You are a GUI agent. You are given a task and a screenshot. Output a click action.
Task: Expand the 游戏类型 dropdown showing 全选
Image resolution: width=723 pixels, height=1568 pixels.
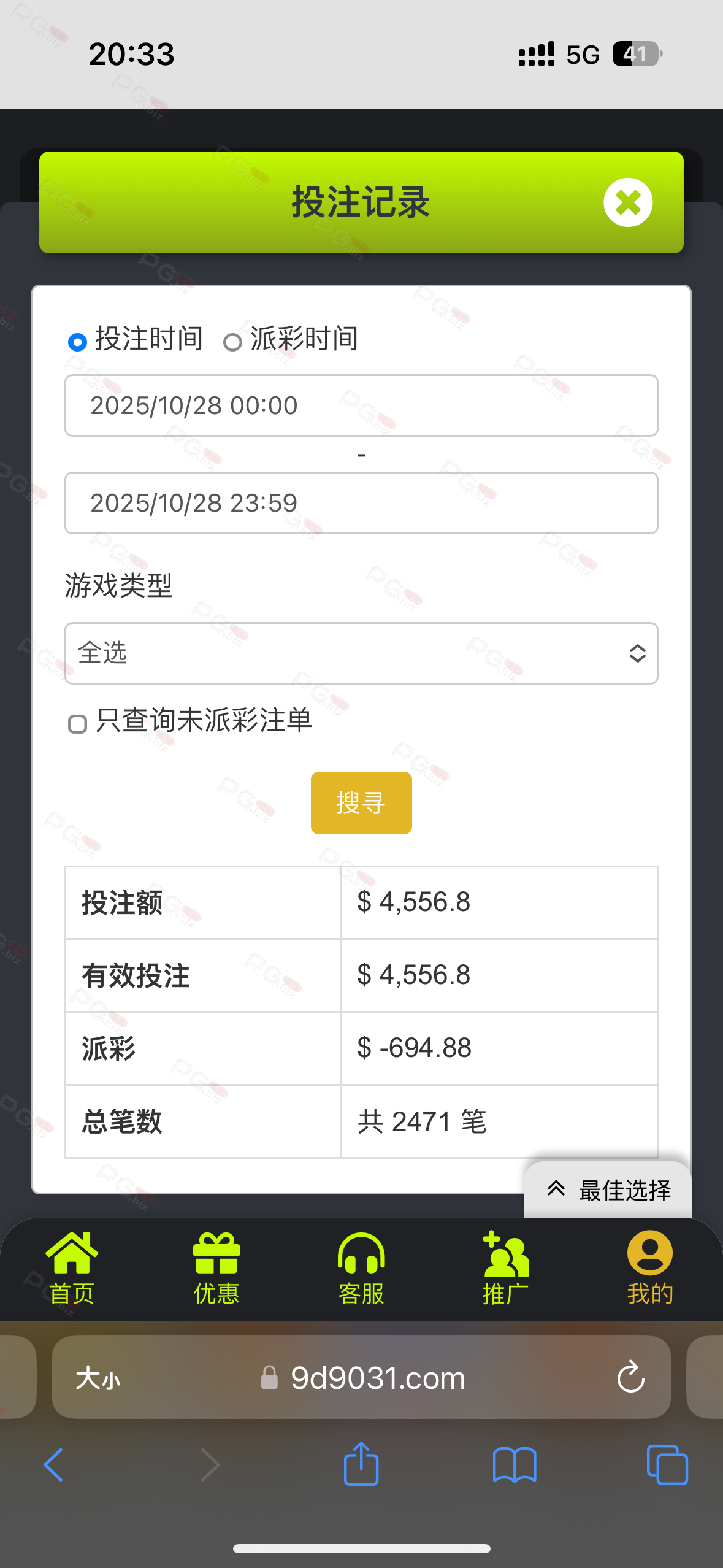(x=361, y=653)
